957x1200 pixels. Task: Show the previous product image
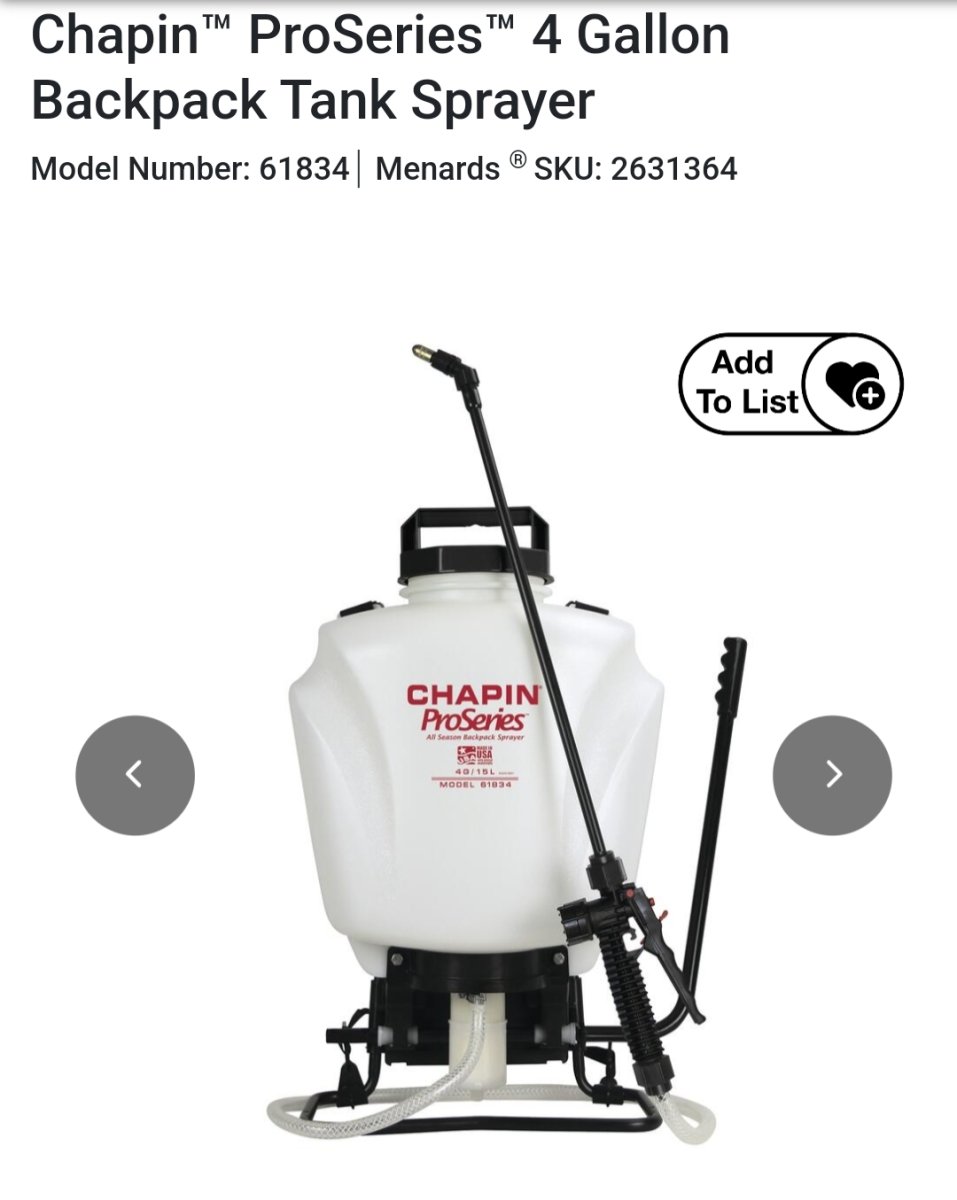(135, 774)
